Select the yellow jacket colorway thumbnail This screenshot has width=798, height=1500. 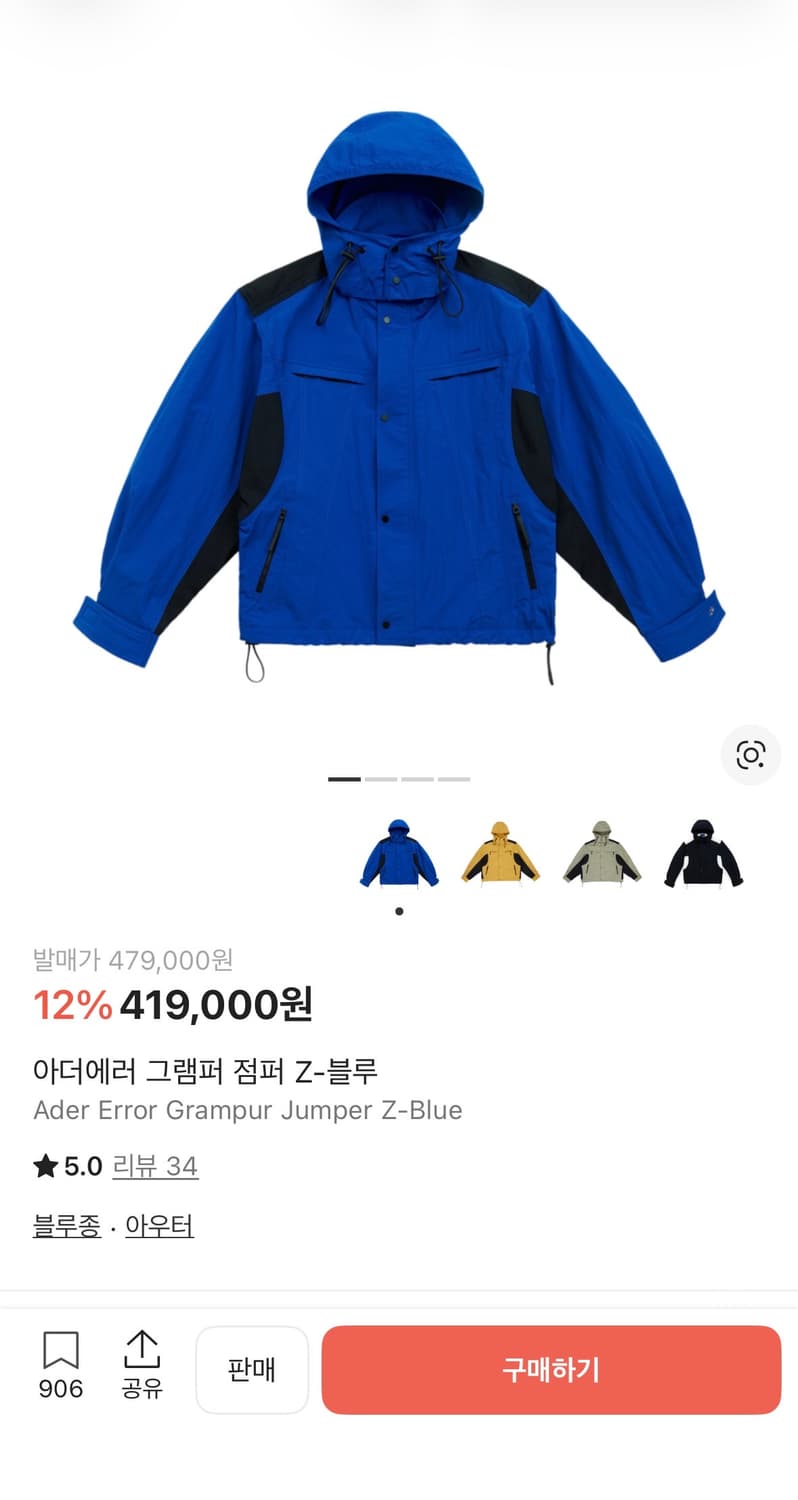(500, 855)
